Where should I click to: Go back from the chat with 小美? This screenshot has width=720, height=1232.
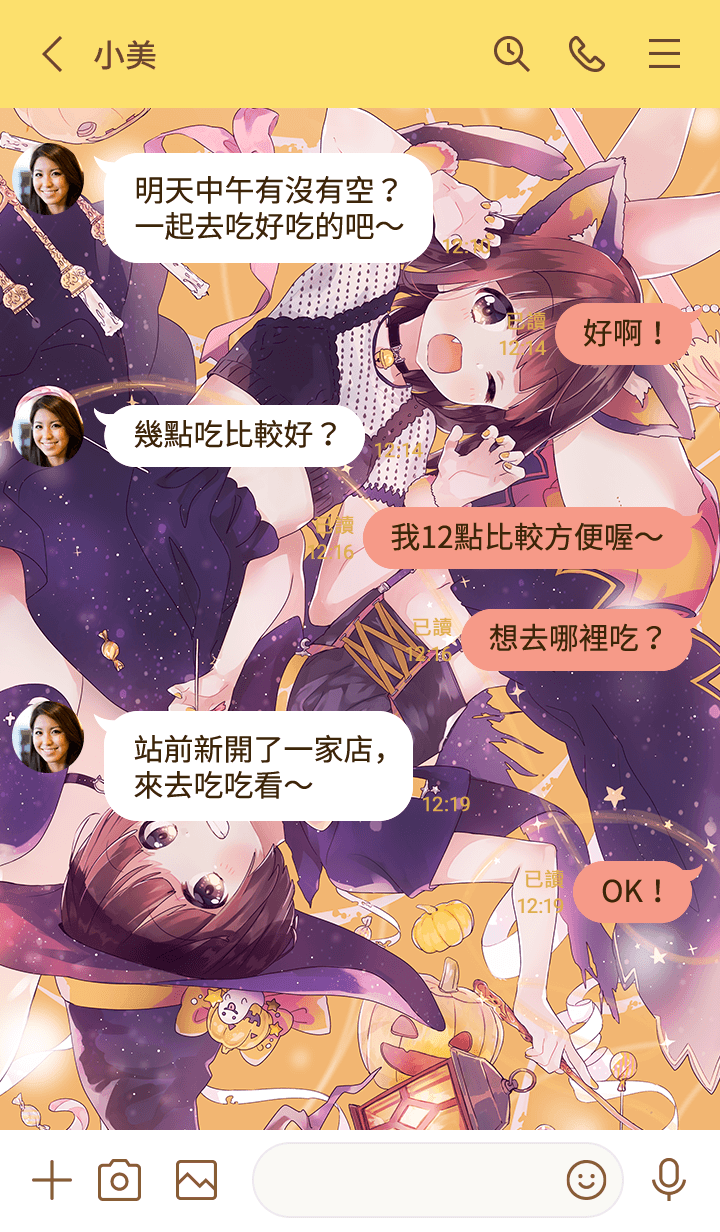tap(52, 54)
